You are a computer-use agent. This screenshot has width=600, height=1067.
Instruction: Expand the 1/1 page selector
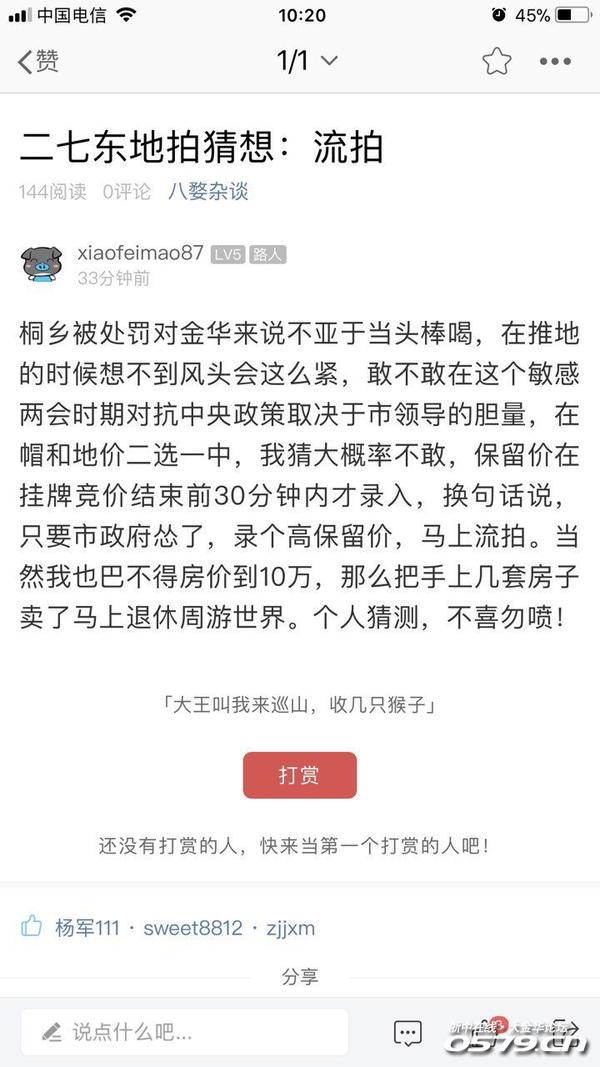tap(307, 62)
